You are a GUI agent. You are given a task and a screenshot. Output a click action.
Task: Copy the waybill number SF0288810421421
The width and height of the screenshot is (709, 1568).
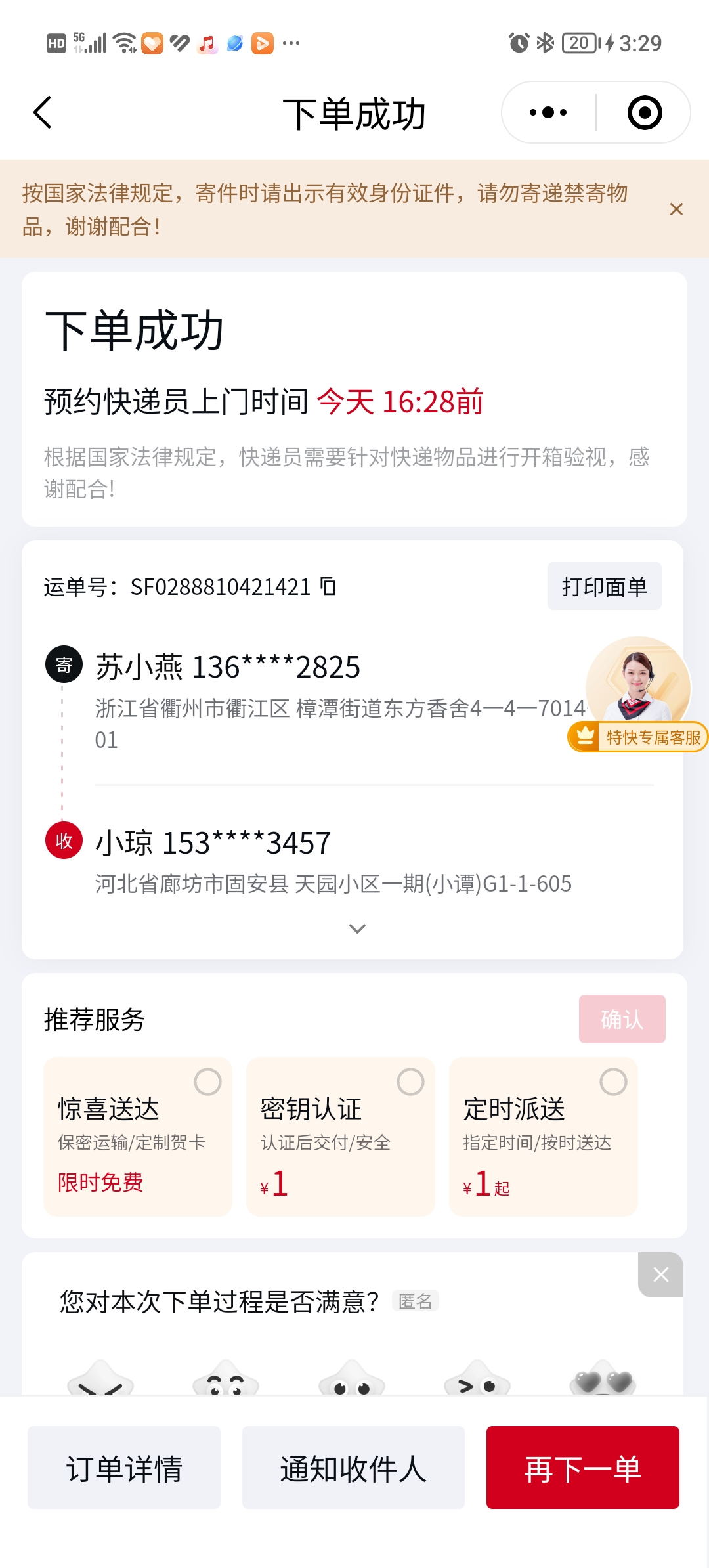tap(328, 586)
